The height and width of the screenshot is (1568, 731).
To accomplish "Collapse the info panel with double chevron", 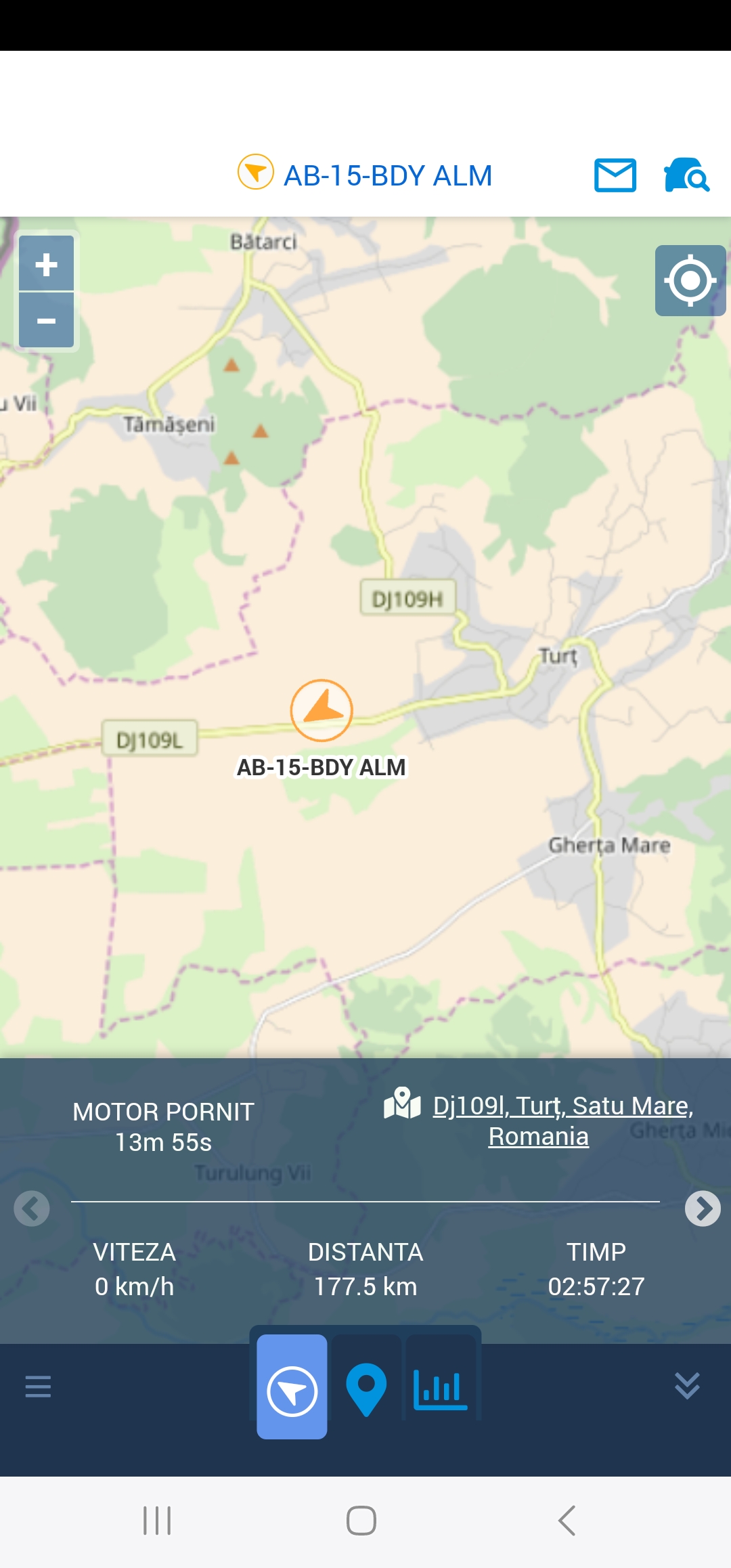I will [x=687, y=1386].
